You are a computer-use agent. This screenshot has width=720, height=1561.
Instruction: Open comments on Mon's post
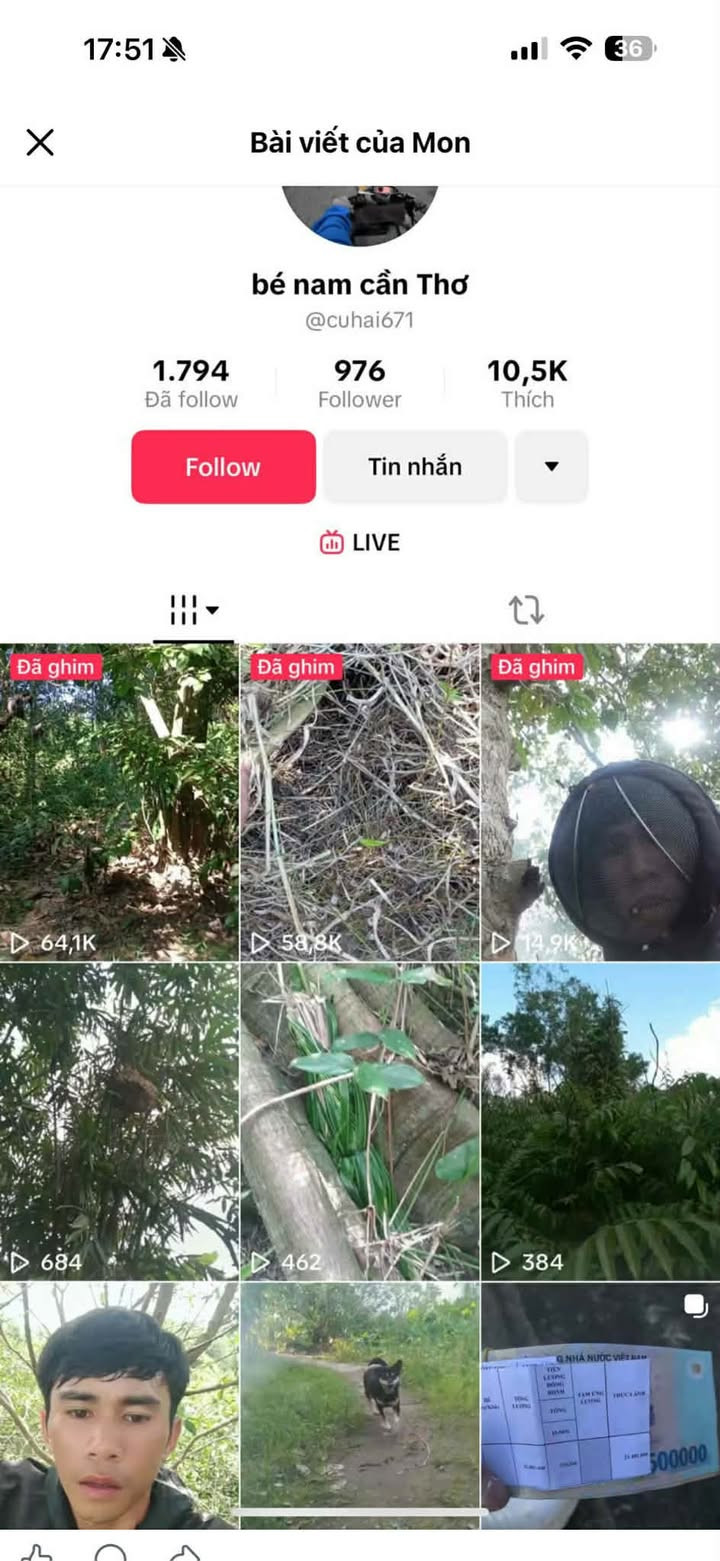point(110,1552)
